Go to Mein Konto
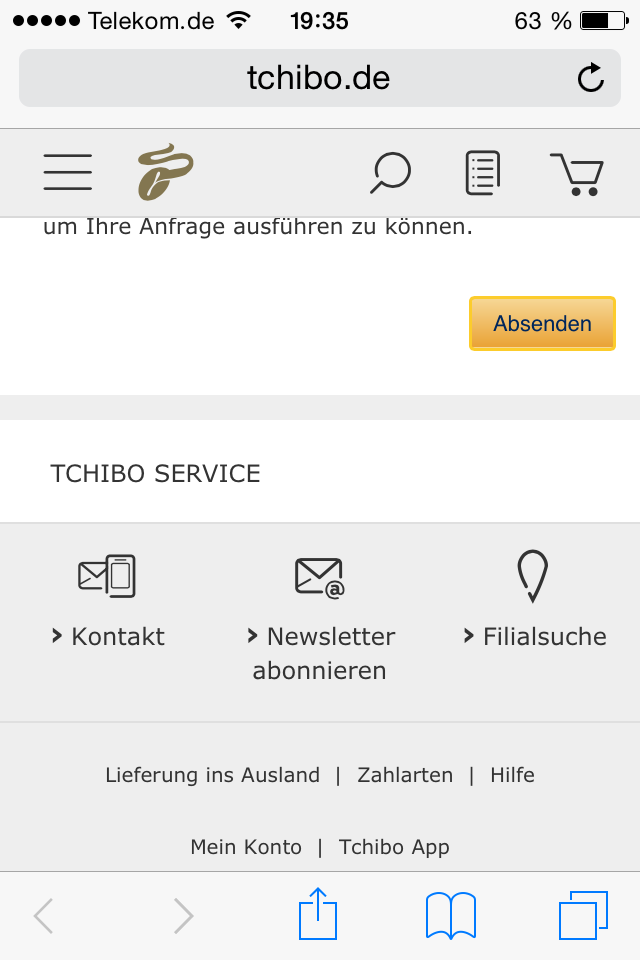This screenshot has height=960, width=640. coord(246,847)
